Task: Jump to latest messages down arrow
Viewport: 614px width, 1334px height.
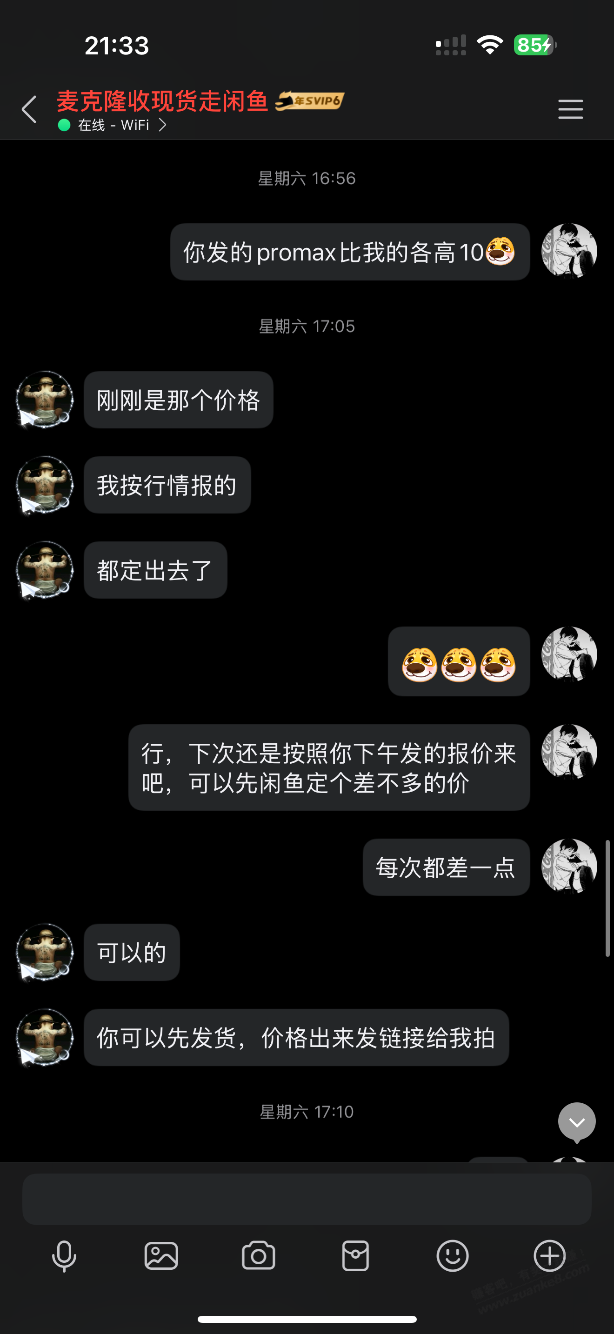Action: (577, 1123)
